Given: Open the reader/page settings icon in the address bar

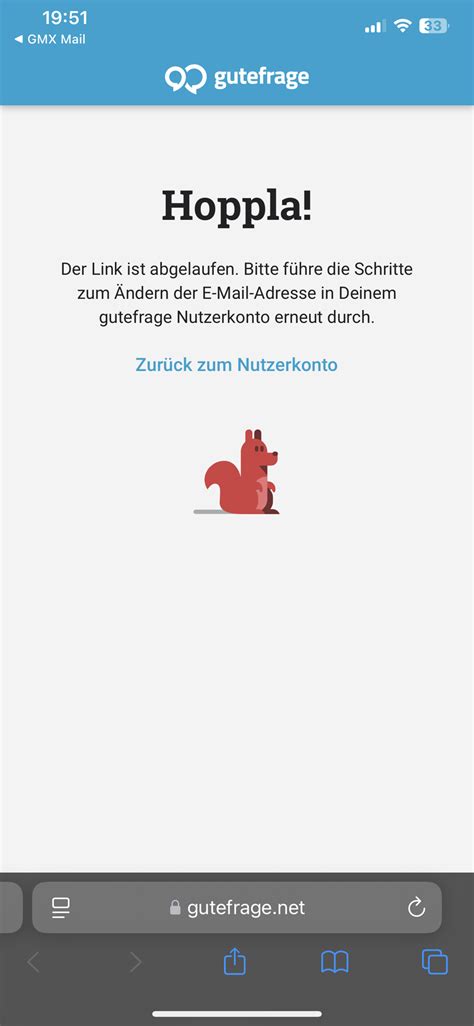Looking at the screenshot, I should point(61,908).
